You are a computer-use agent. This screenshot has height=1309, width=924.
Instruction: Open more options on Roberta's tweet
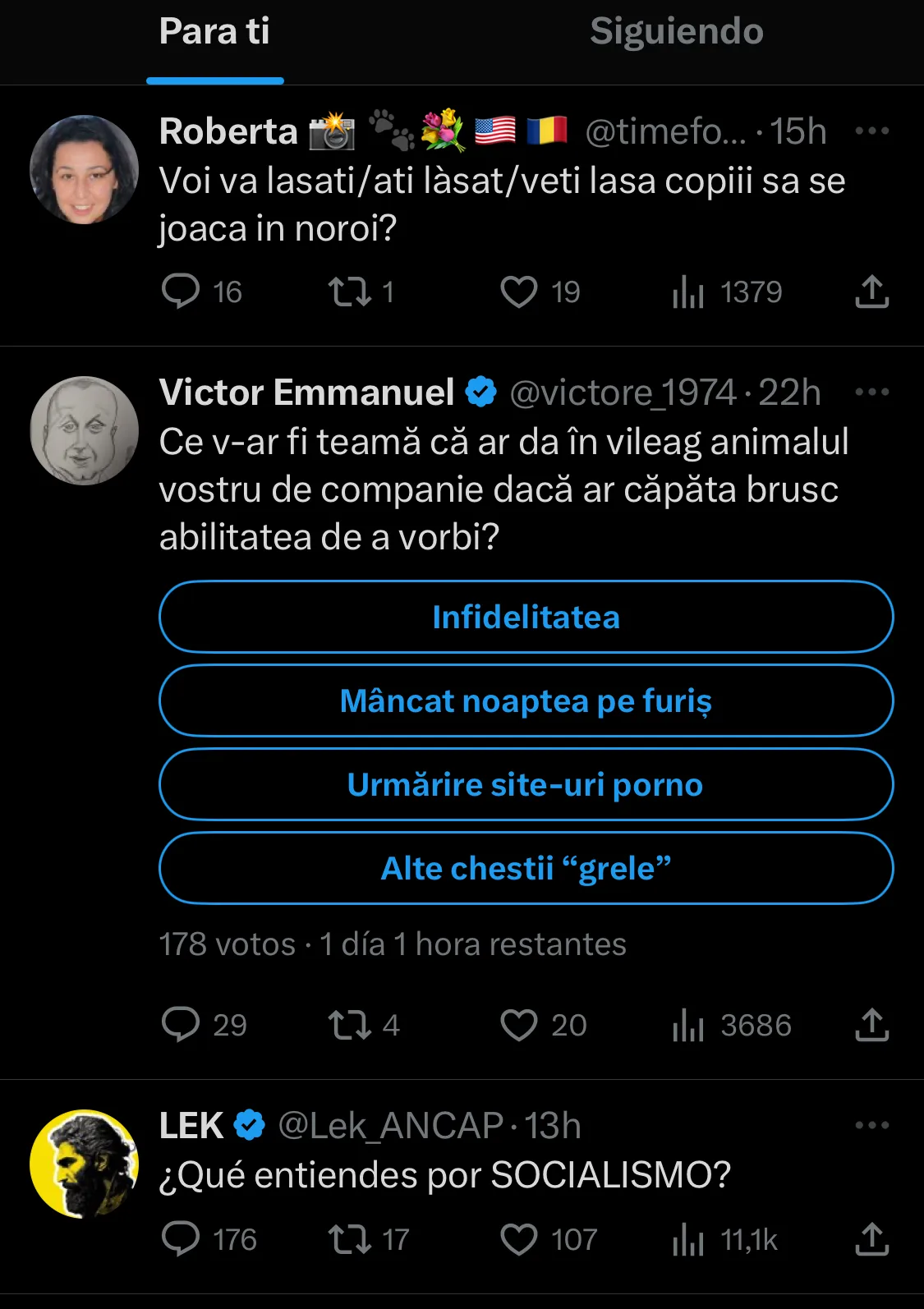pos(873,131)
